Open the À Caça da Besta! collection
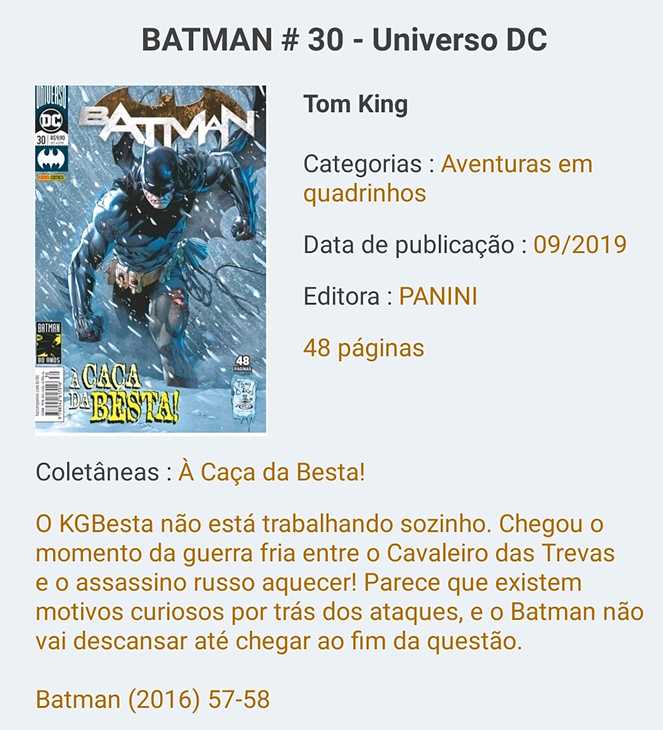This screenshot has width=663, height=730. point(272,472)
